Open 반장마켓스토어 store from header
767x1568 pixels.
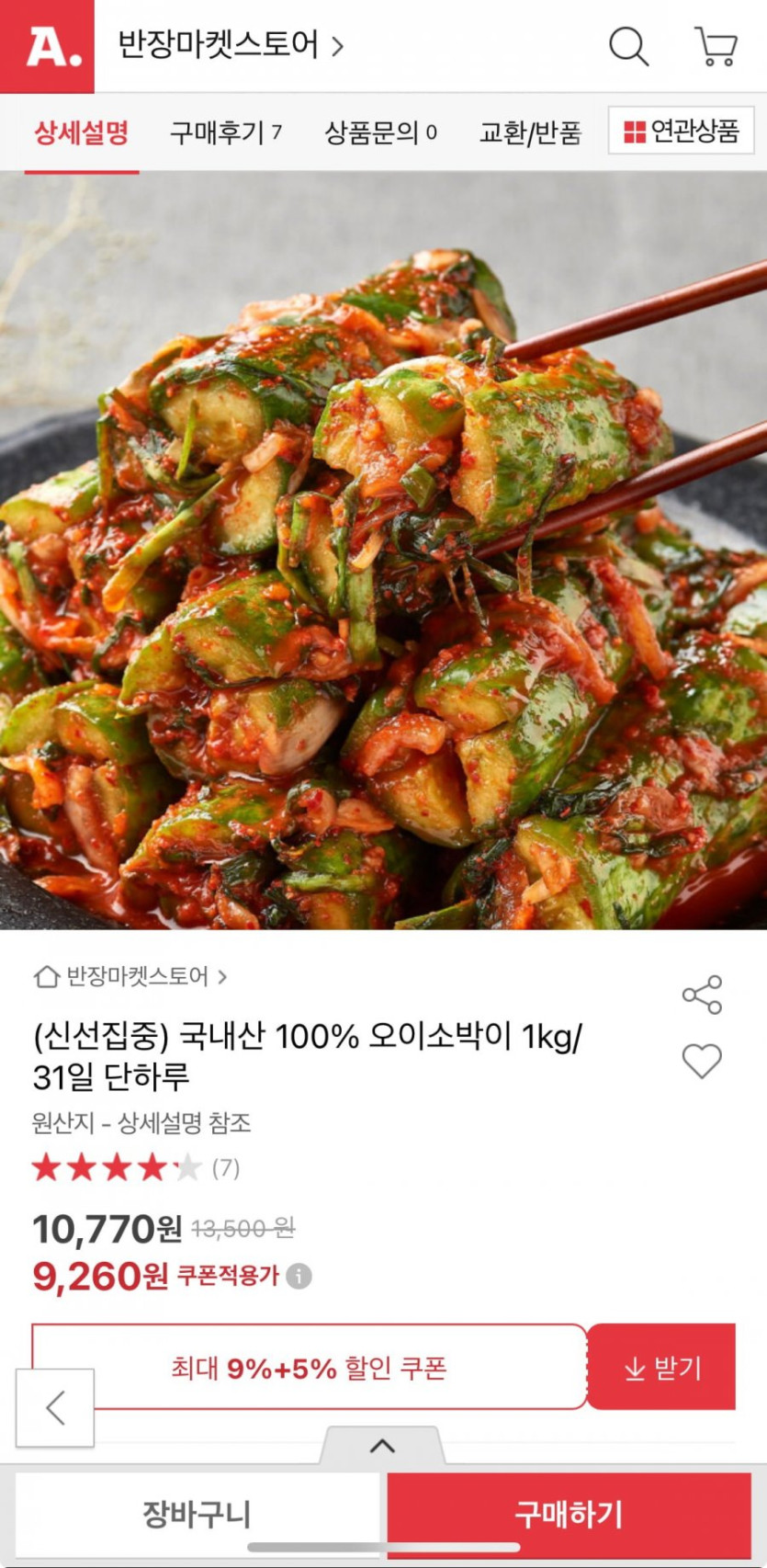pos(230,45)
